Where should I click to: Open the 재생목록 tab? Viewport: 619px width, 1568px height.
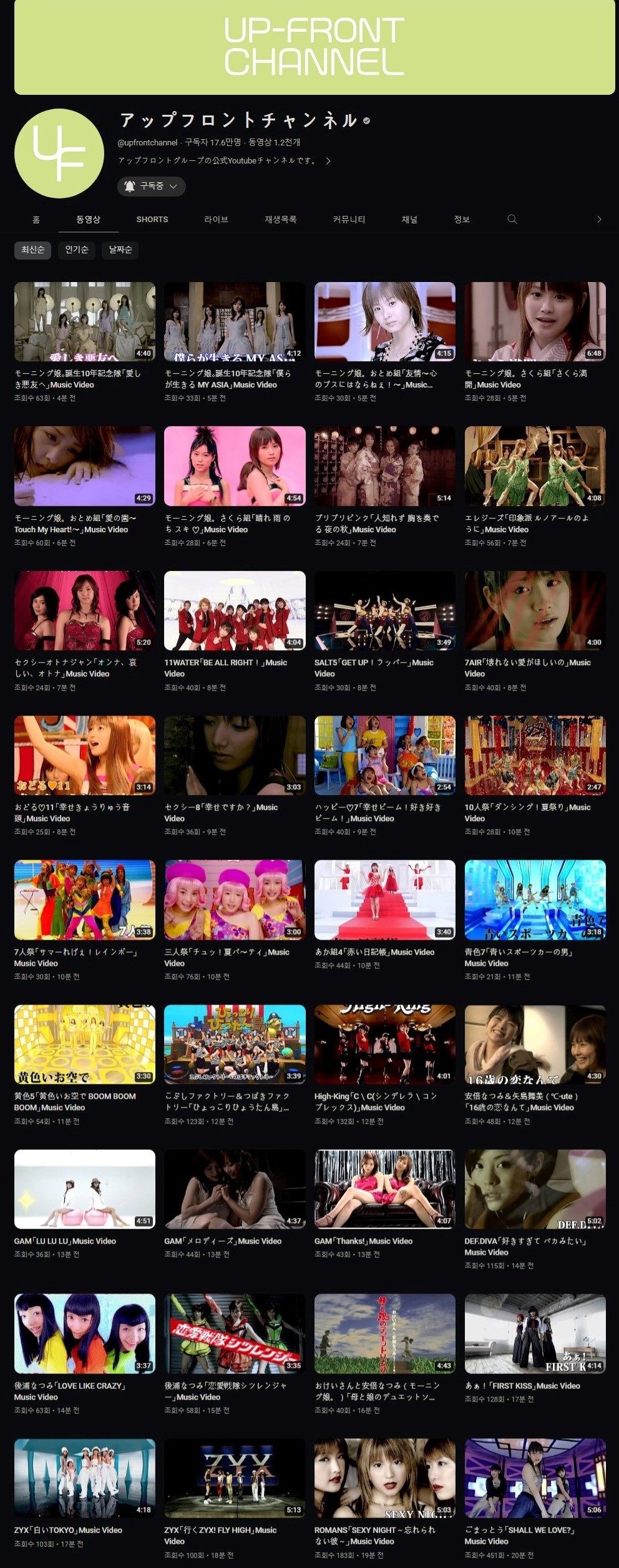point(280,220)
